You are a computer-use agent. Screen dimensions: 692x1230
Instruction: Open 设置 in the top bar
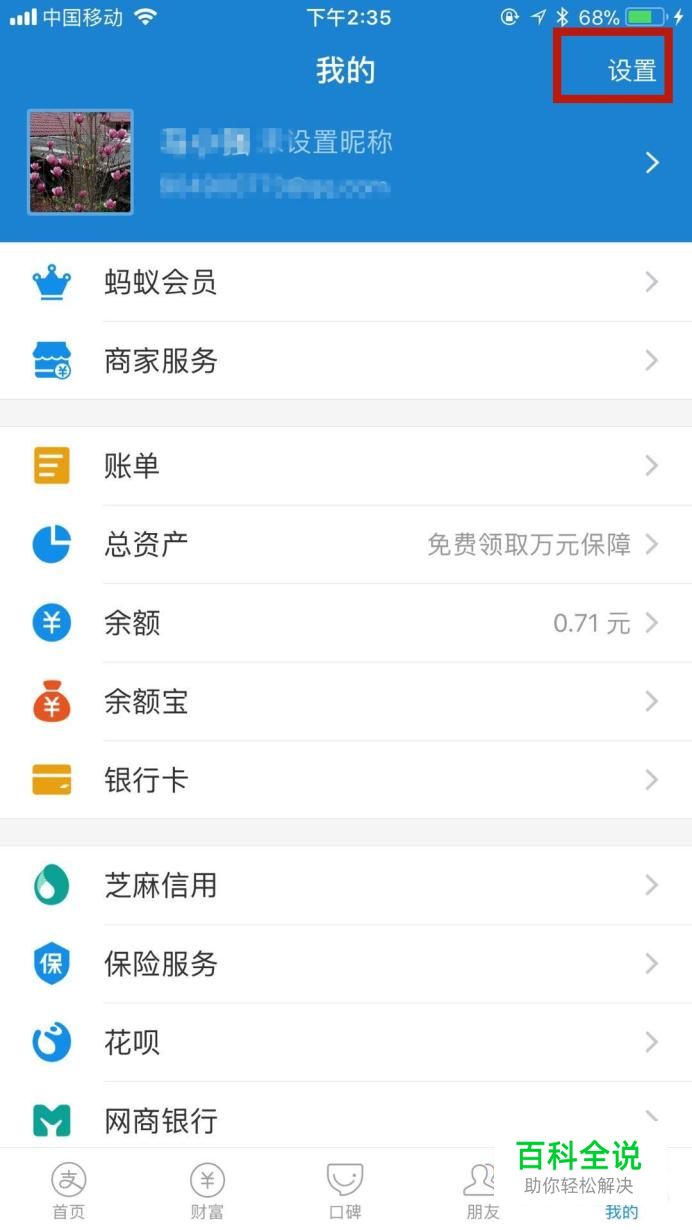pos(632,71)
